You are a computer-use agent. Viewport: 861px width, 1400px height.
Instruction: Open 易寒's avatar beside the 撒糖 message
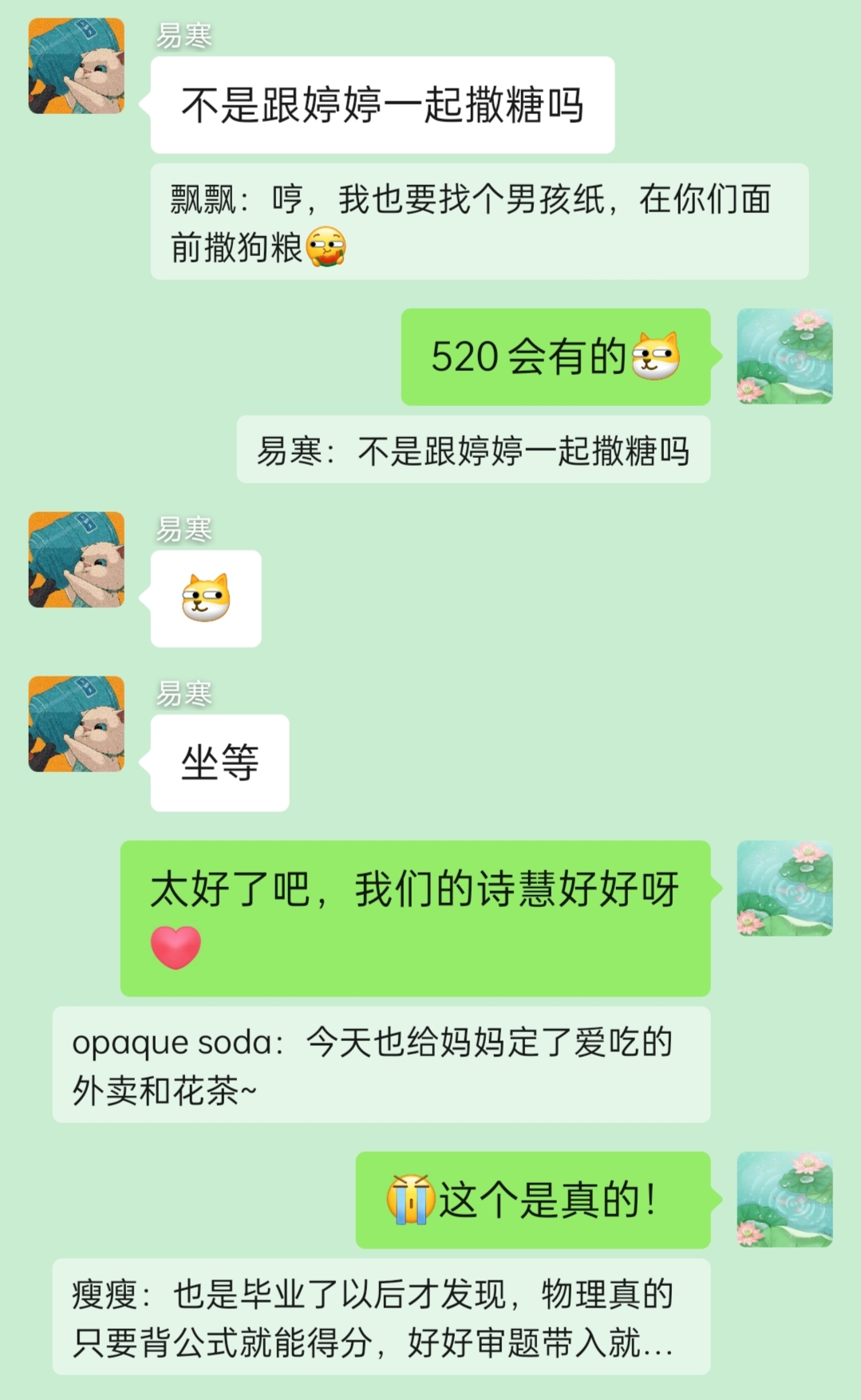pos(77,66)
